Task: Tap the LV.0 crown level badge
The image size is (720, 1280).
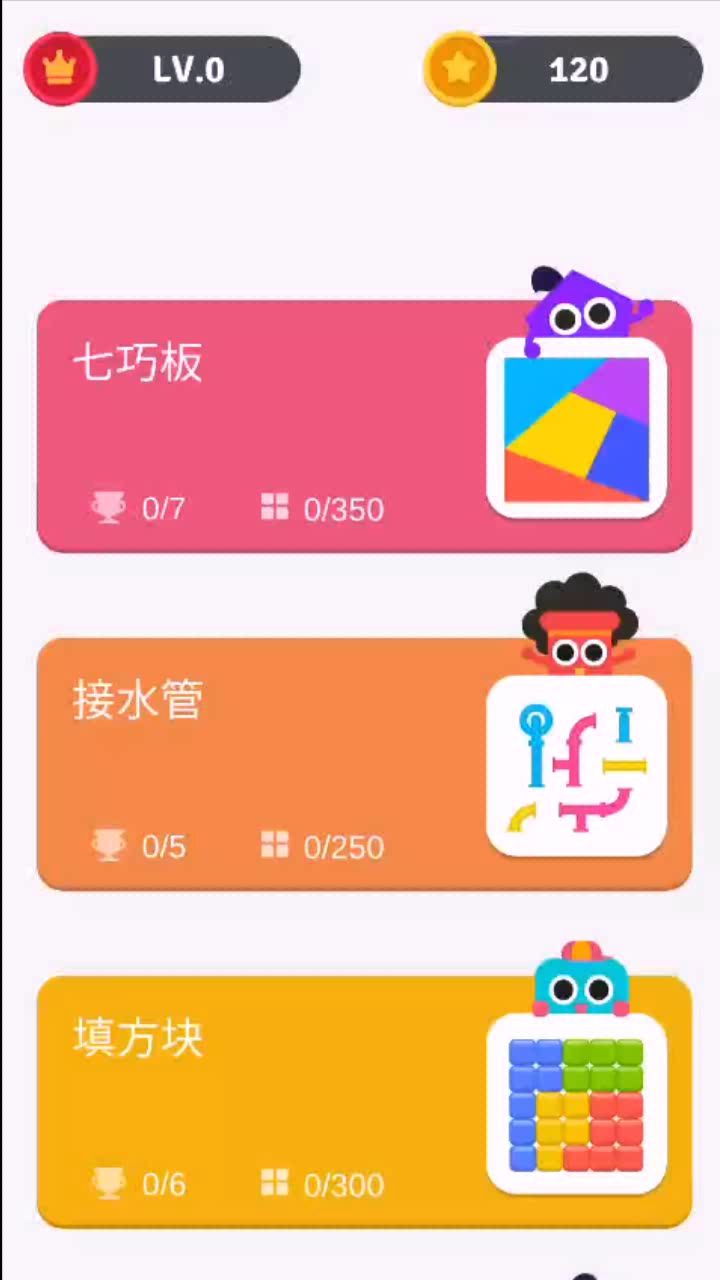Action: click(162, 69)
